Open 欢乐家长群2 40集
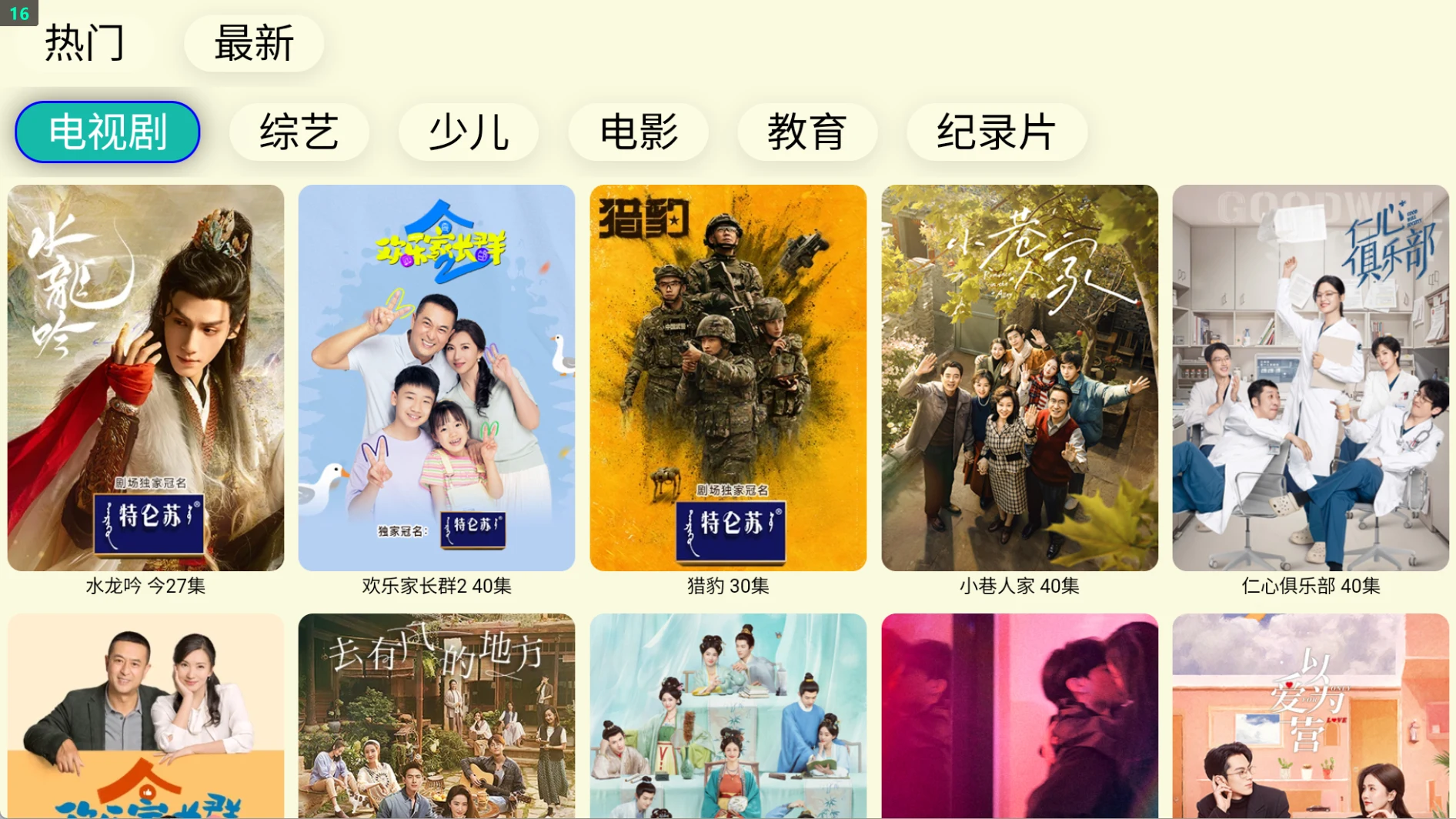The image size is (1456, 819). tap(436, 378)
